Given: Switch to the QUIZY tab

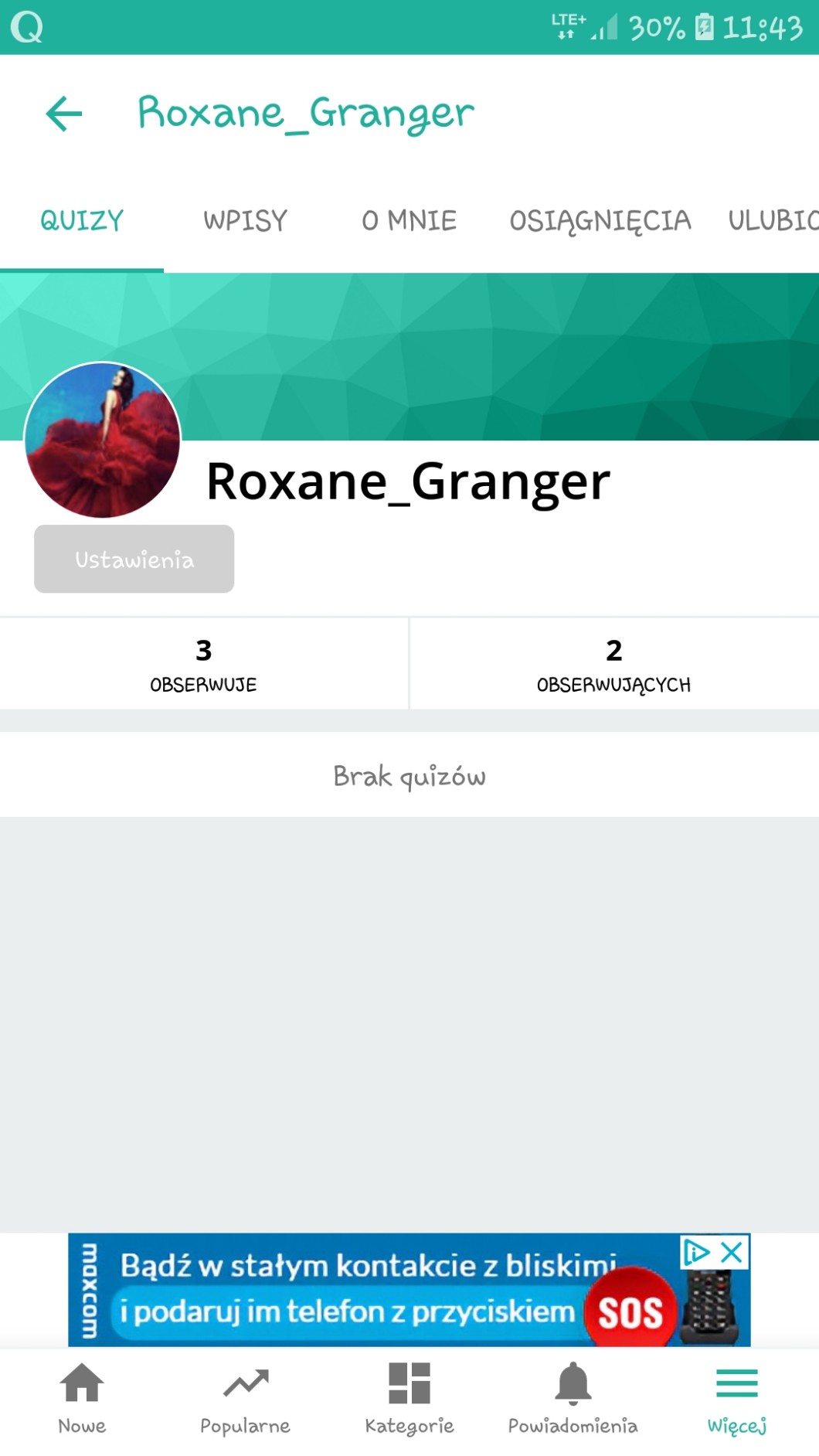Looking at the screenshot, I should tap(82, 221).
